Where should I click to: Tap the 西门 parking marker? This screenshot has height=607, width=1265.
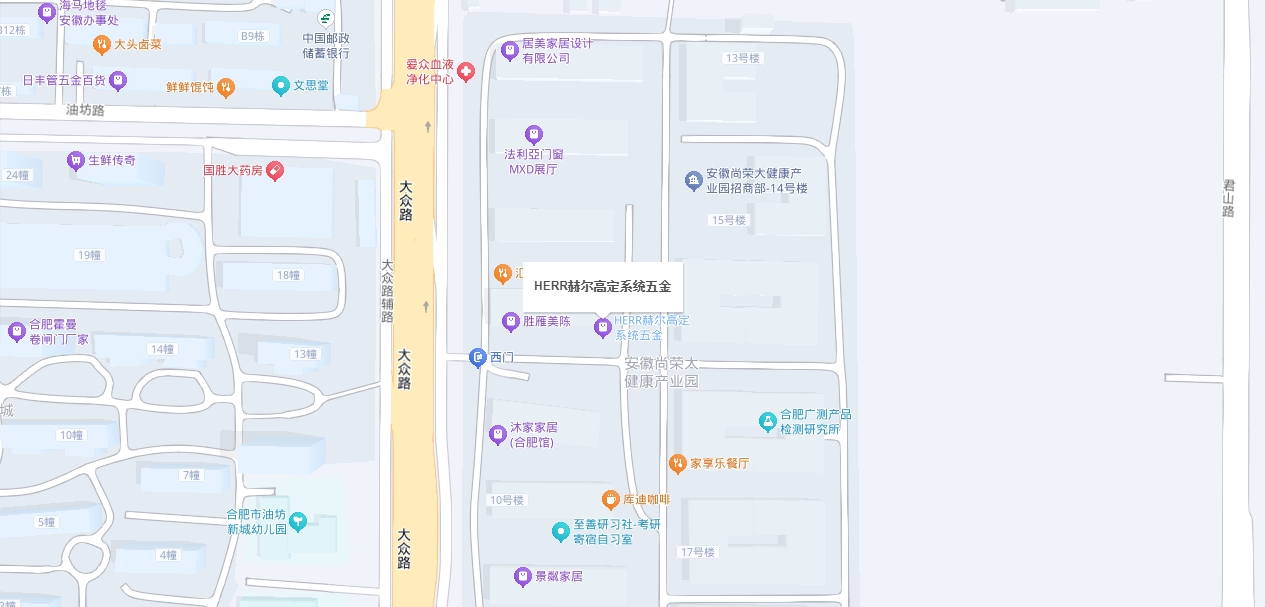[478, 358]
